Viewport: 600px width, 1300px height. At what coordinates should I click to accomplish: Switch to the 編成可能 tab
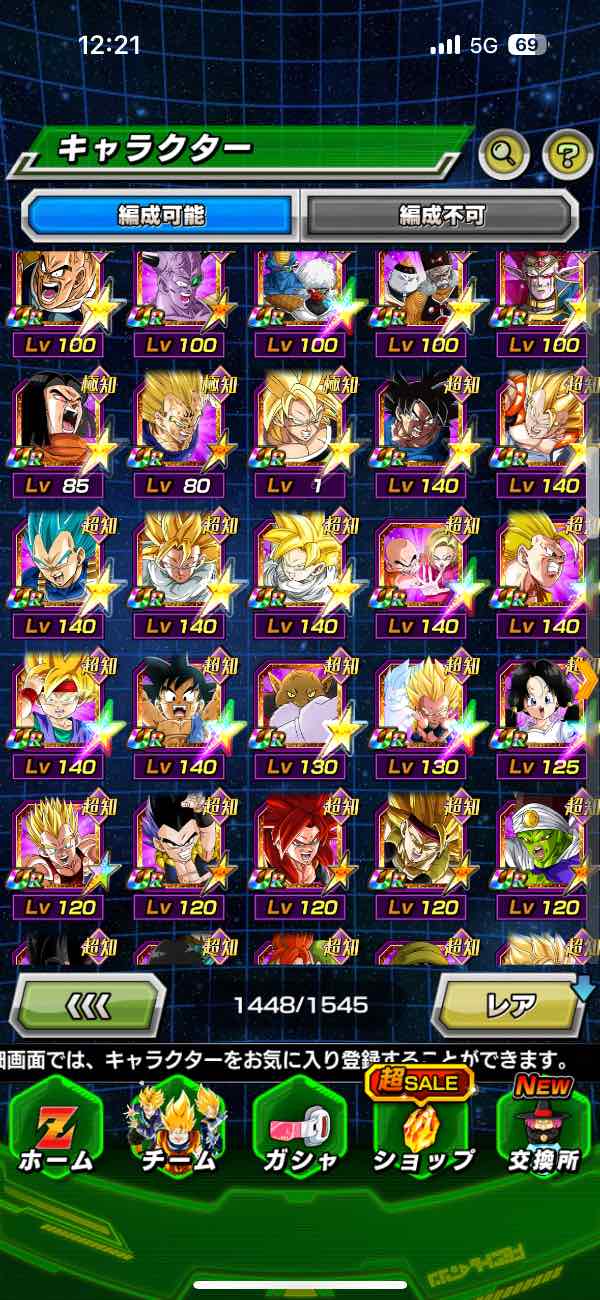click(x=161, y=215)
